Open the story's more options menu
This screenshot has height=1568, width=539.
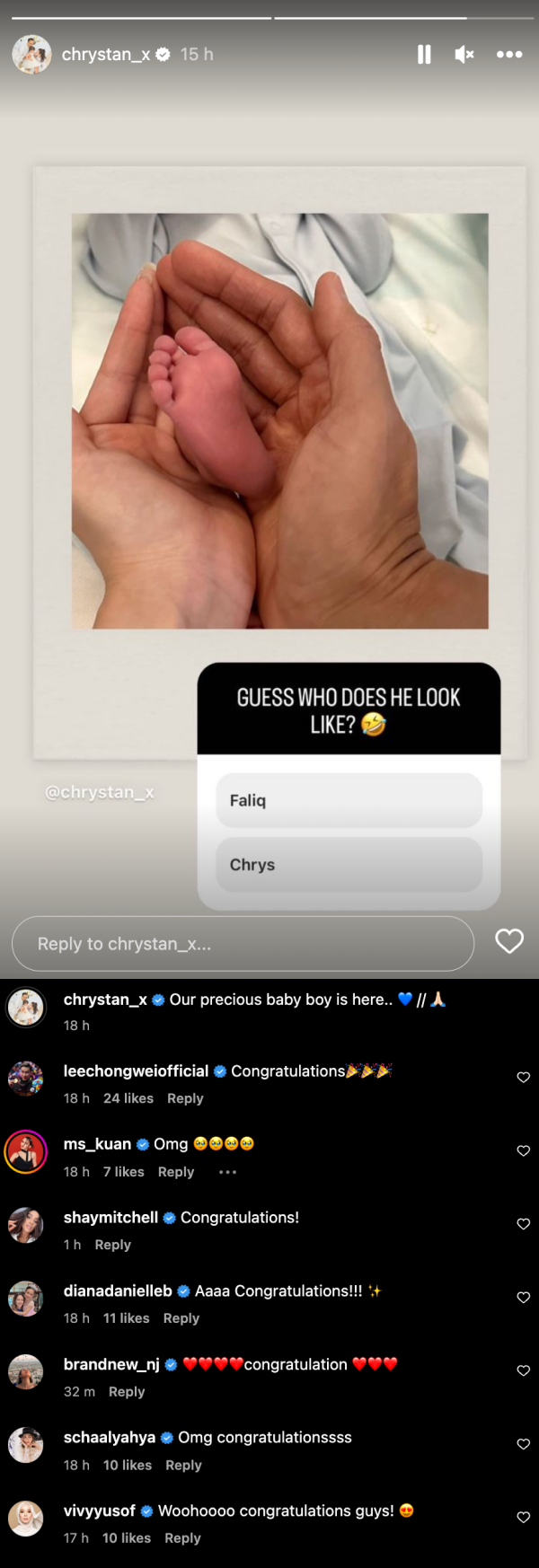click(x=509, y=55)
